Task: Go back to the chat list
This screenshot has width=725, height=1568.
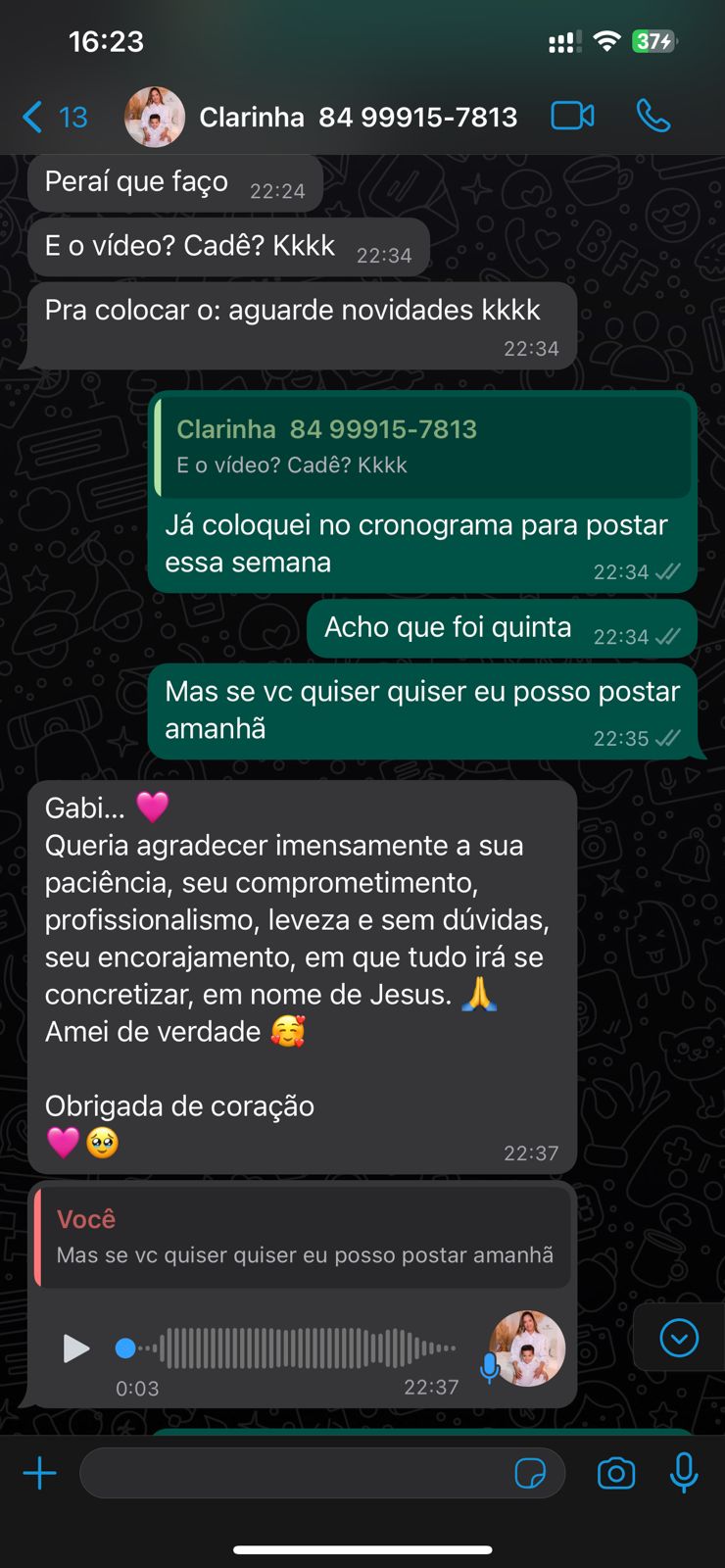Action: pos(53,118)
